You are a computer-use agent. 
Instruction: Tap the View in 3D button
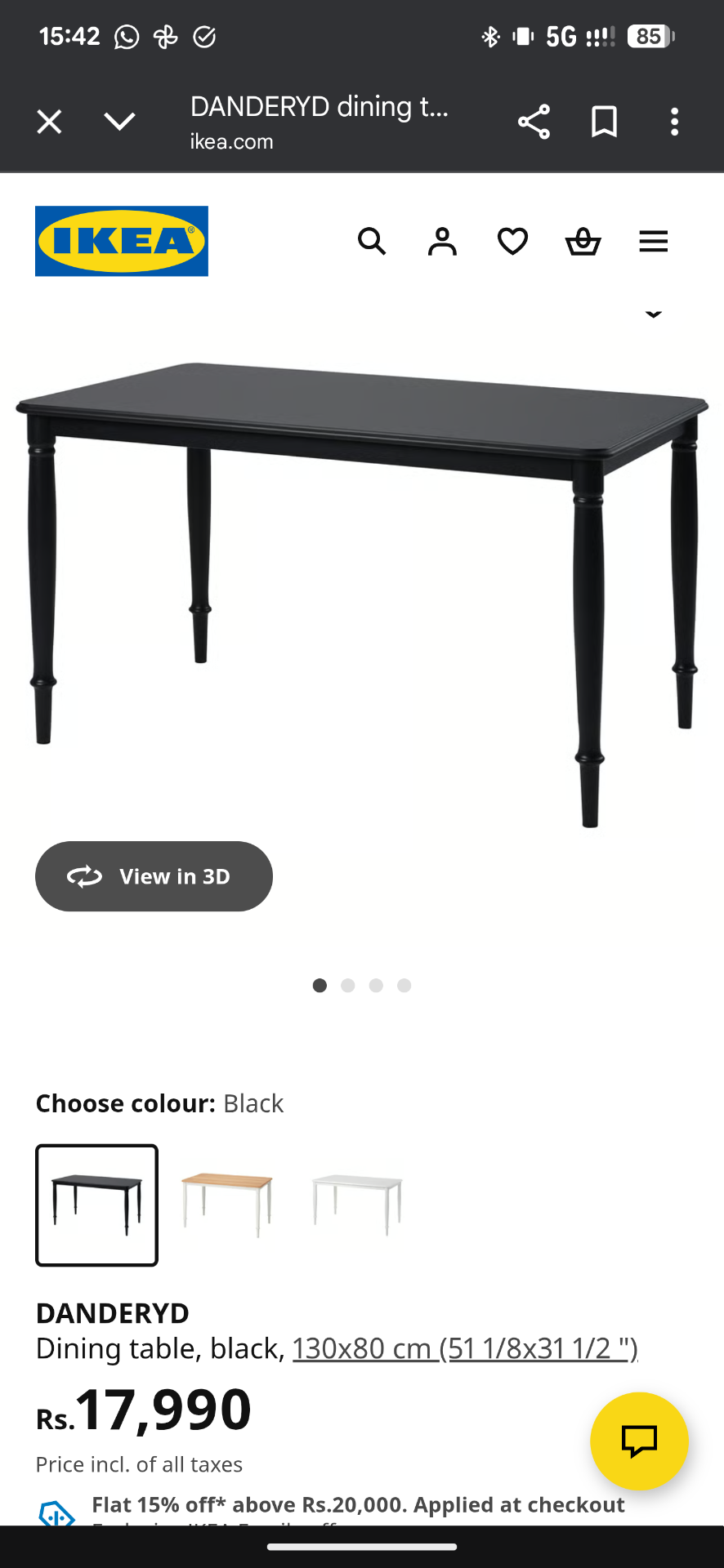(x=154, y=875)
